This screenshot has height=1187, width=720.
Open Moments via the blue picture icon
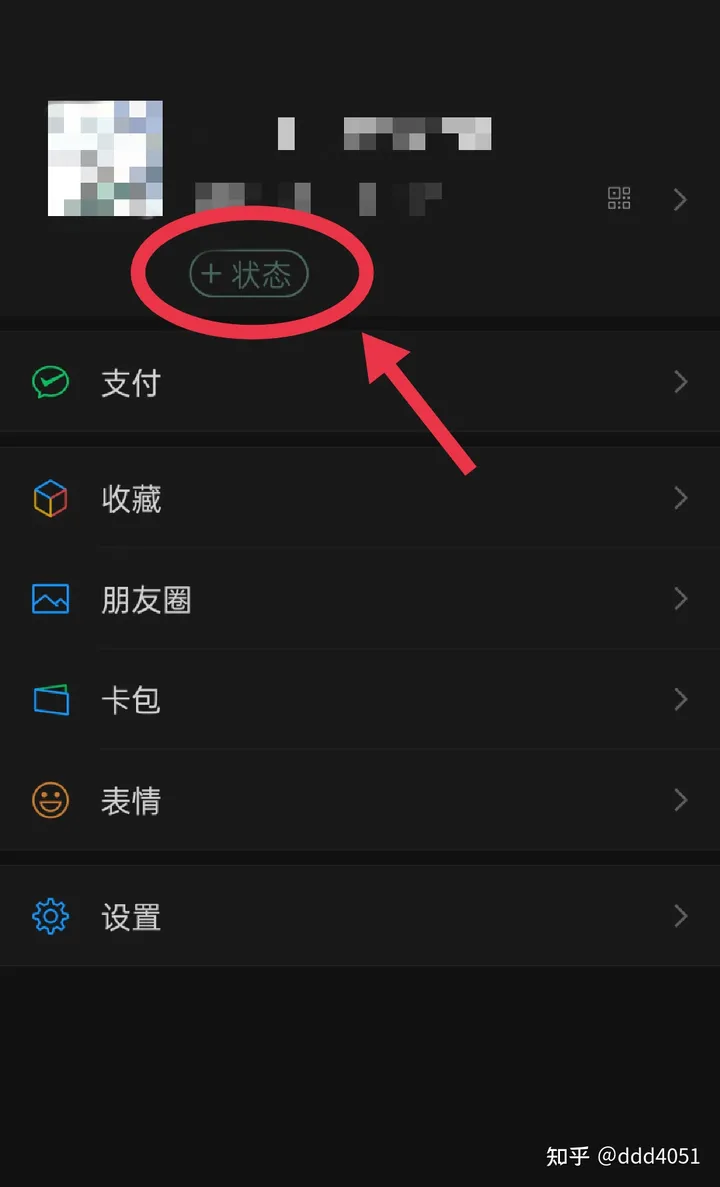coord(49,598)
